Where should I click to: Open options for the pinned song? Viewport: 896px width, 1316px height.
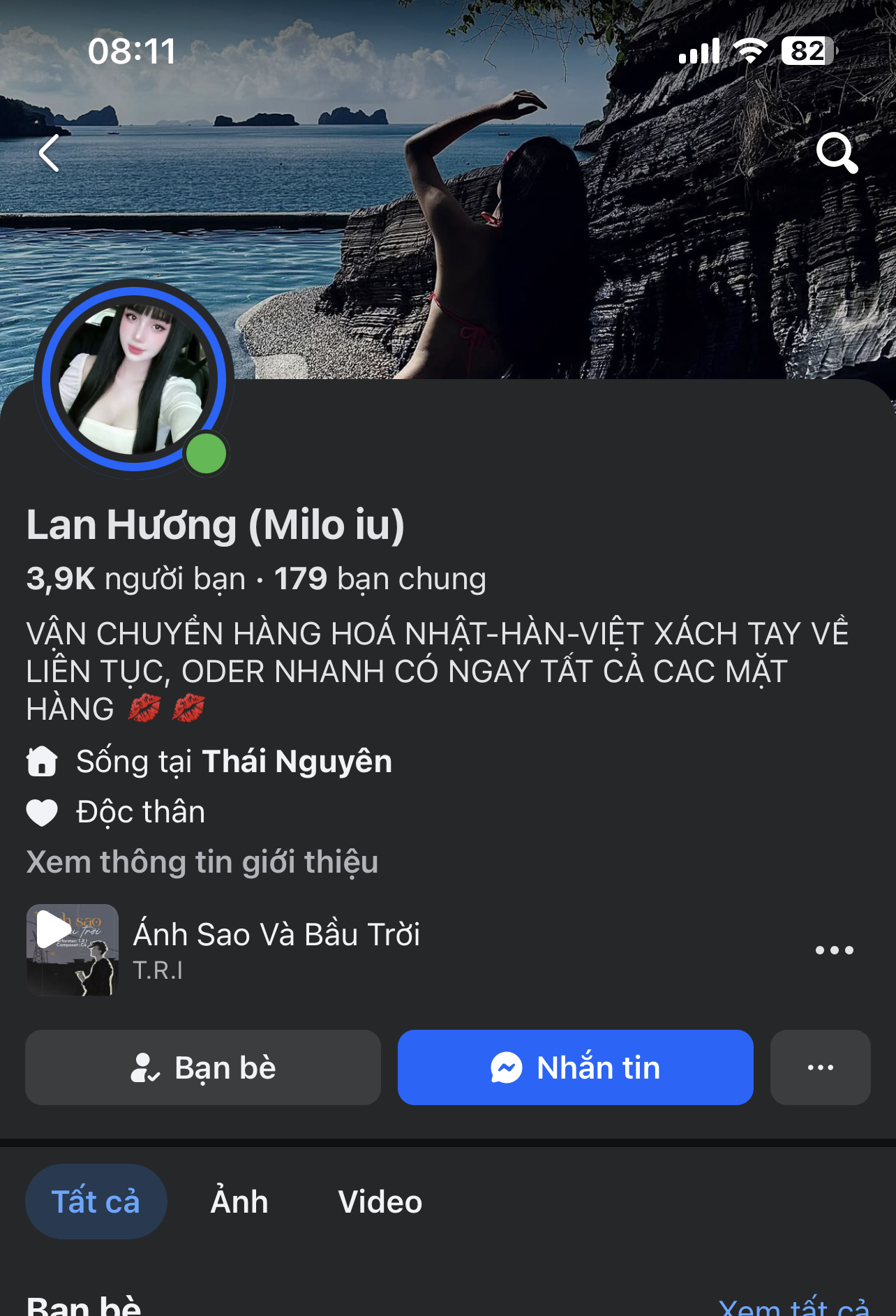835,949
